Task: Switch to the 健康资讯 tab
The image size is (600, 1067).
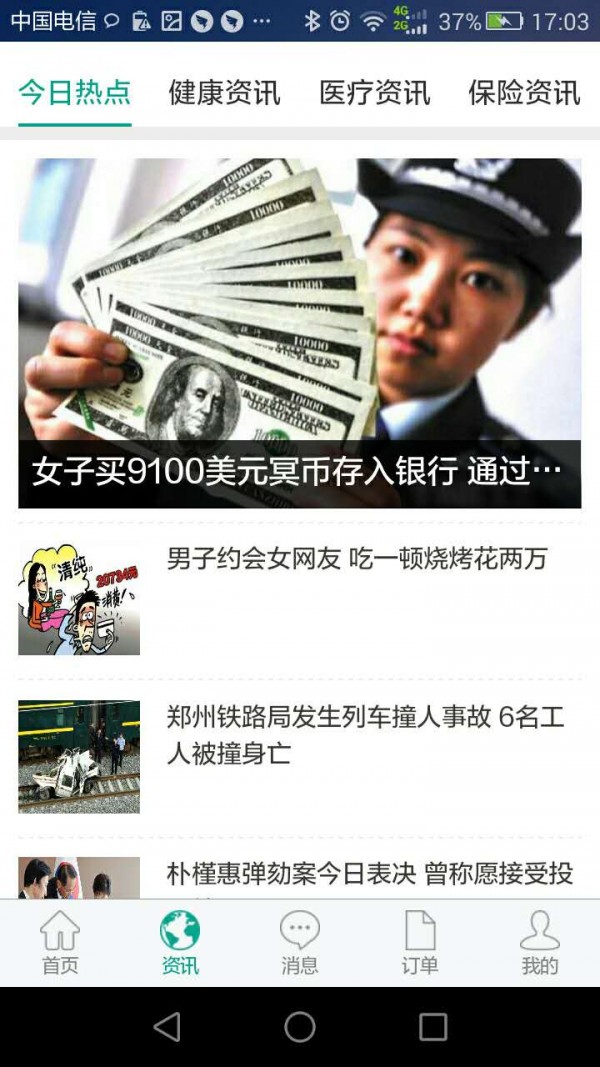Action: [x=224, y=93]
